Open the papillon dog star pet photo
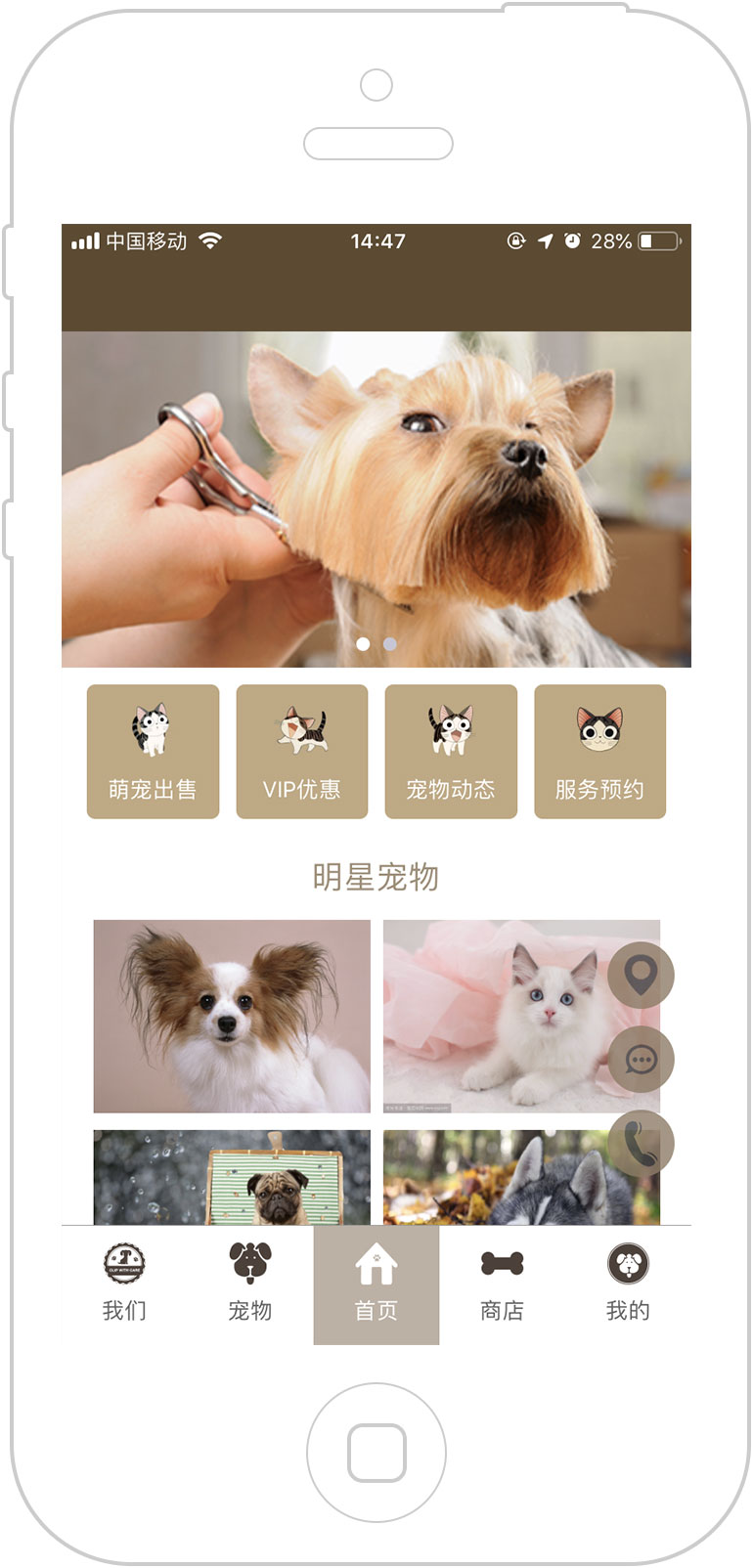This screenshot has width=753, height=1568. point(232,1016)
